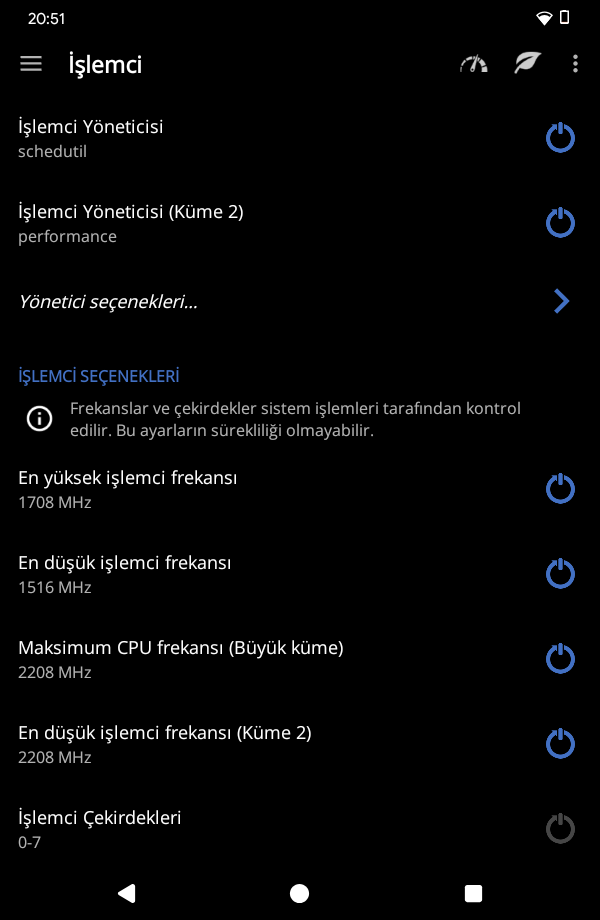Screen dimensions: 600x920
Task: Open the overflow menu
Action: point(575,64)
